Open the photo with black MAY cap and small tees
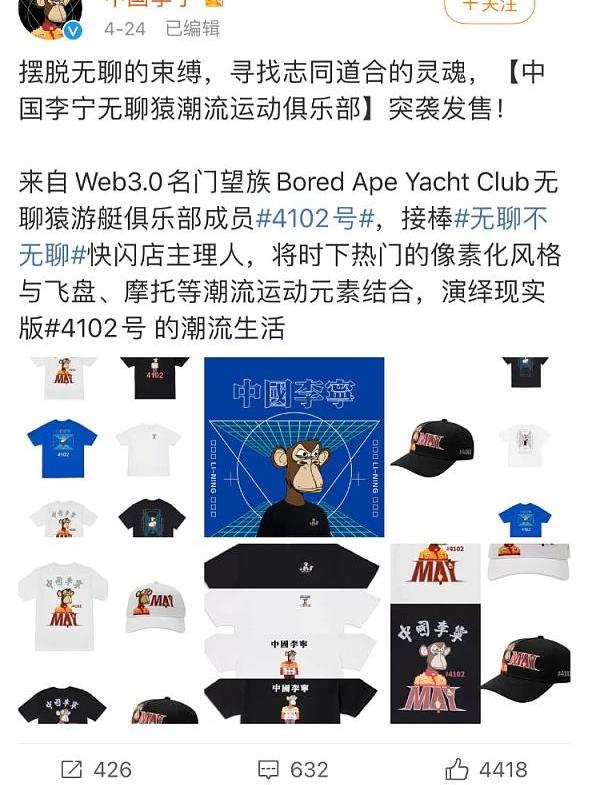This screenshot has height=785, width=600. 480,447
